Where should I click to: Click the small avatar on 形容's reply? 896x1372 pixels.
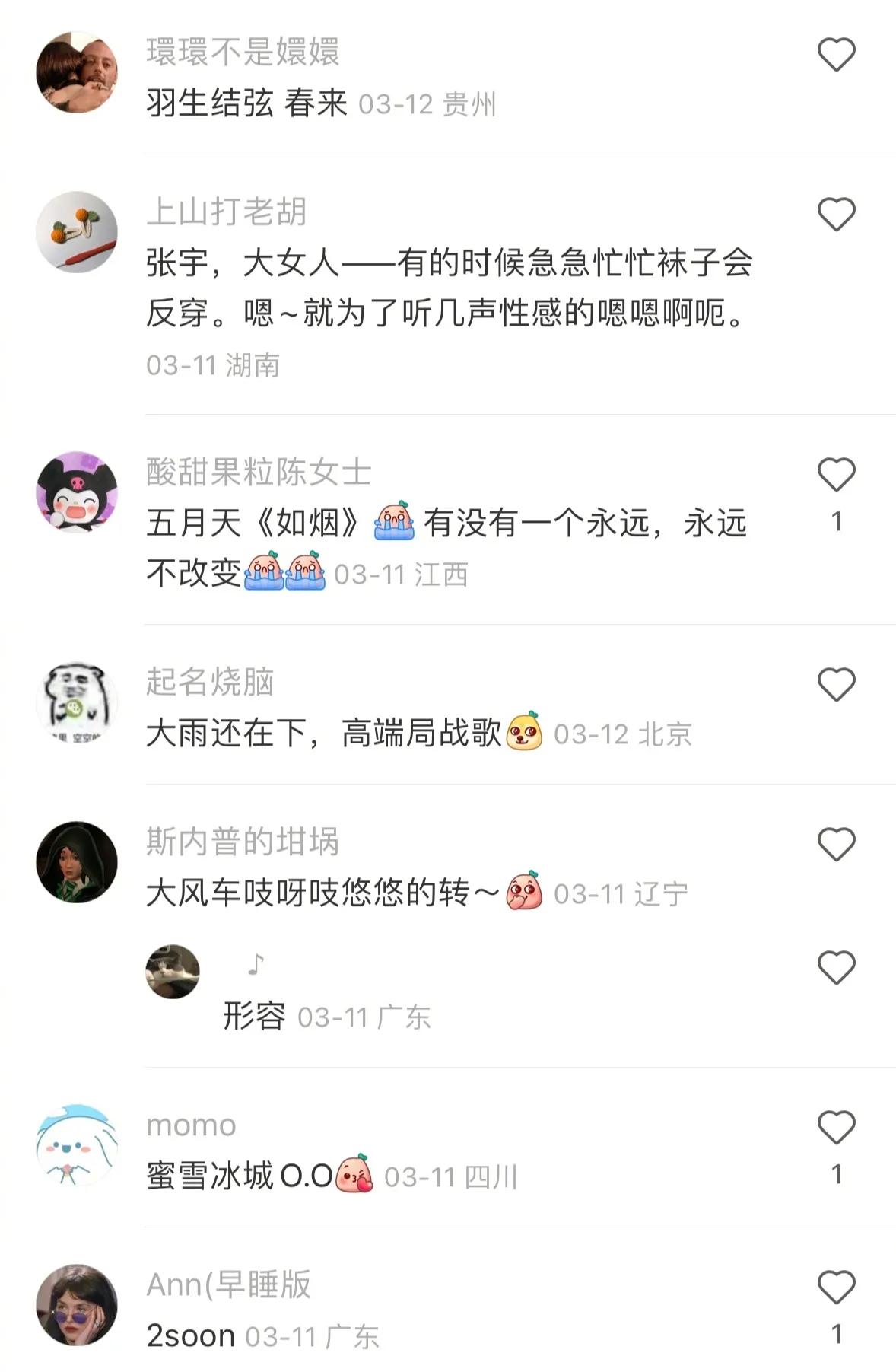pos(173,972)
